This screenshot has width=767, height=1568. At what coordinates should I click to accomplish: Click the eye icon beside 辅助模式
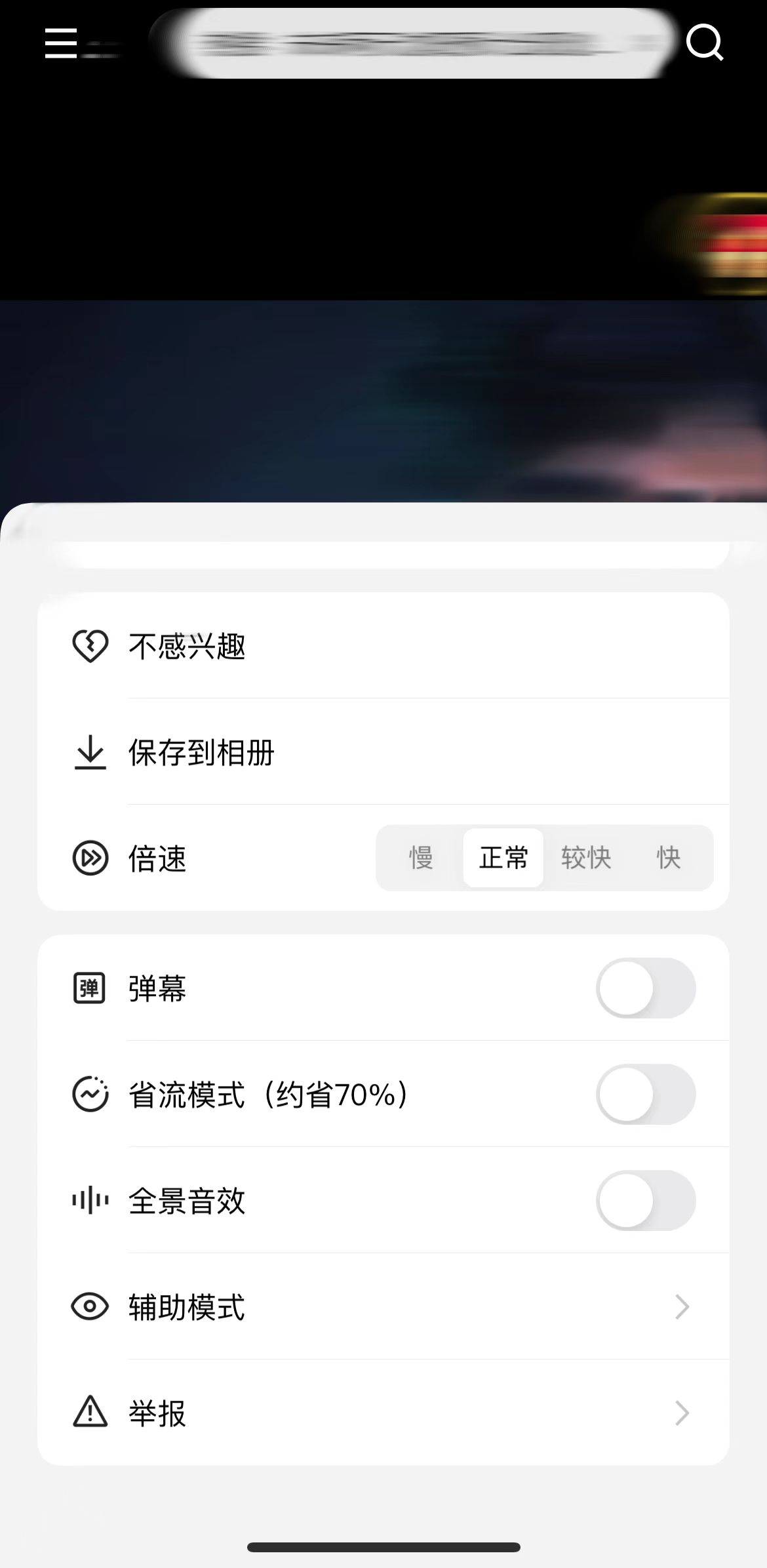coord(90,1307)
